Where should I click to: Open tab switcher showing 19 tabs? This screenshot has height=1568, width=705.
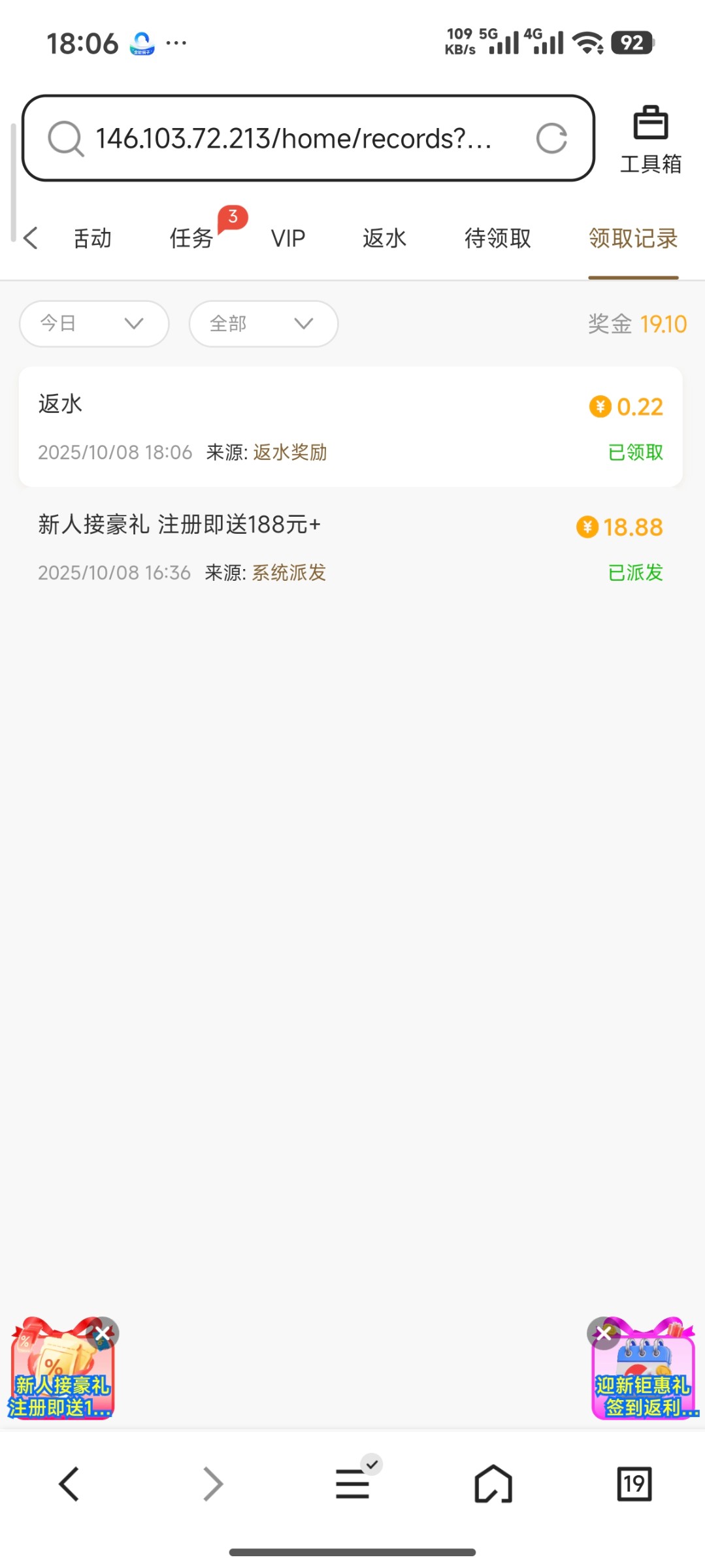pos(634,1483)
